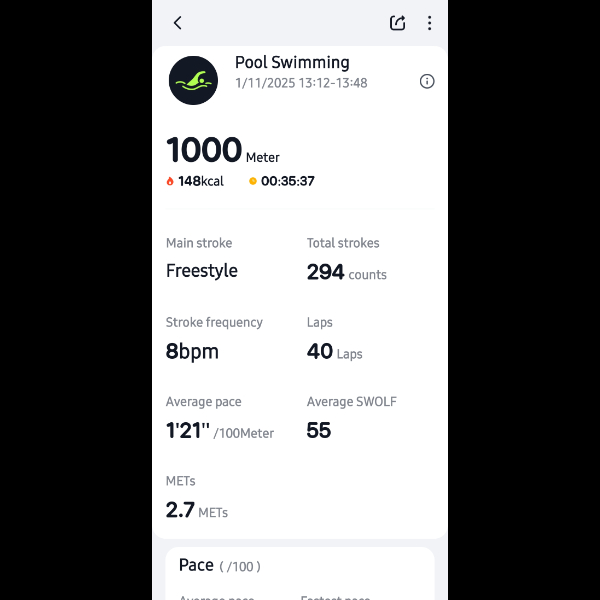Share this swimming workout
600x600 pixels.
tap(398, 23)
